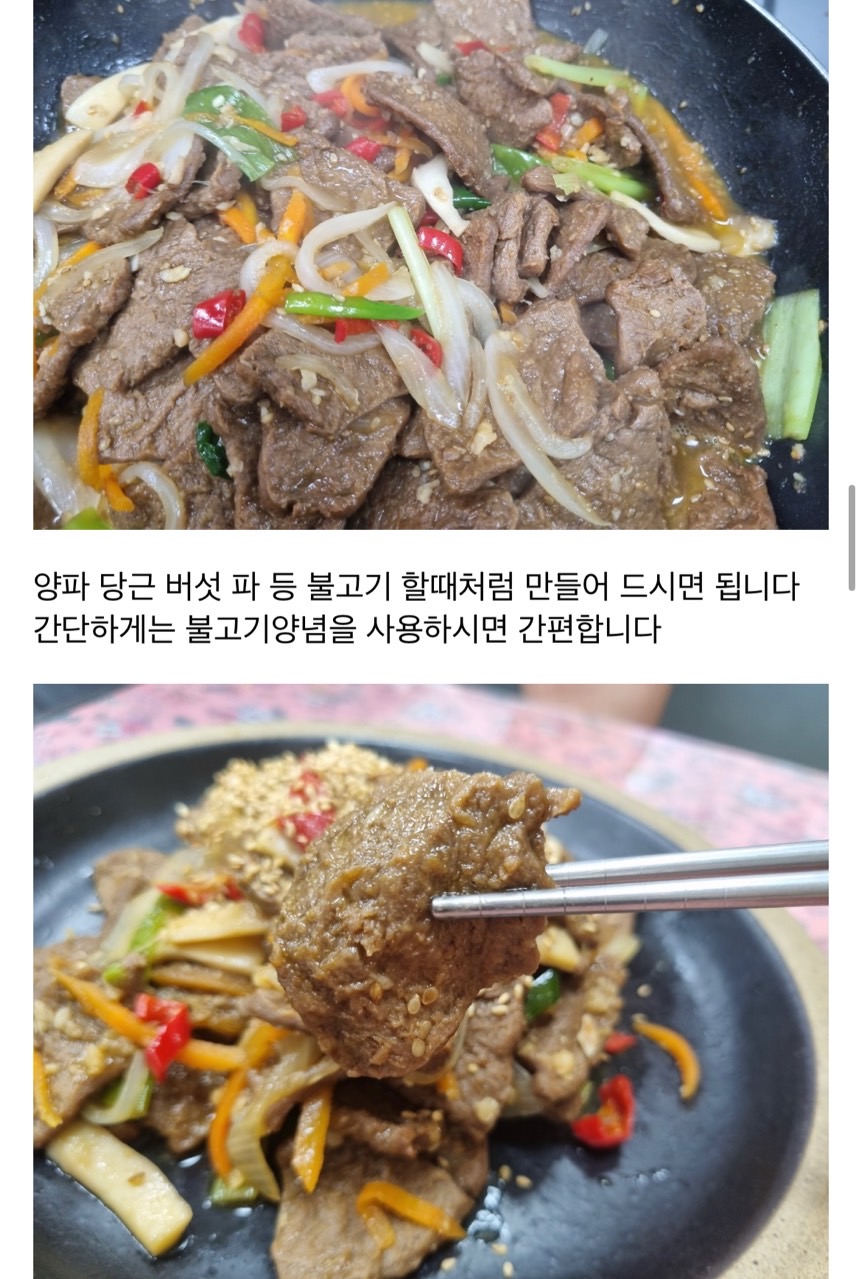View the chopsticks plated dish photo
This screenshot has width=862, height=1279.
430,980
